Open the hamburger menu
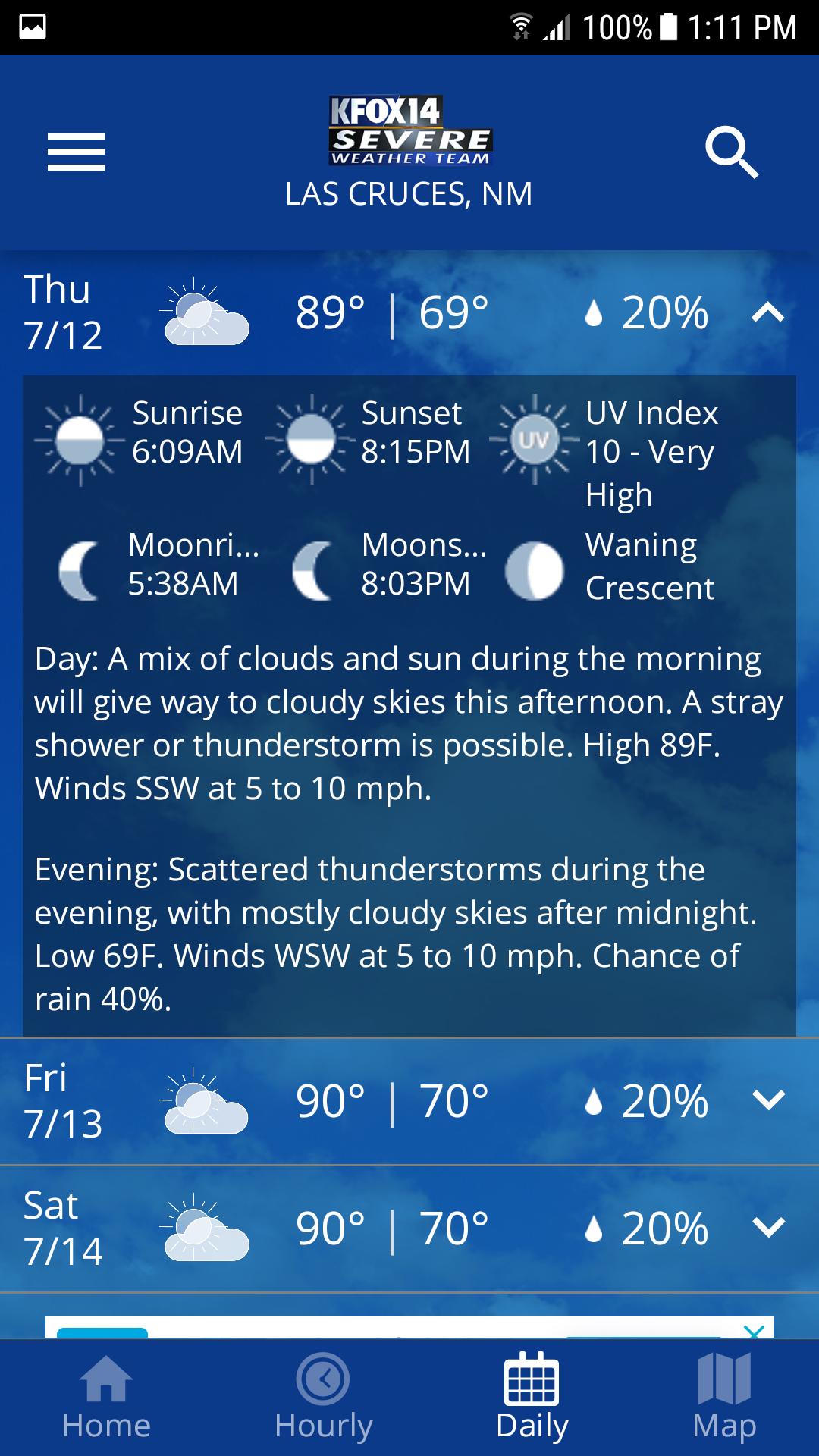The image size is (819, 1456). coord(76,152)
